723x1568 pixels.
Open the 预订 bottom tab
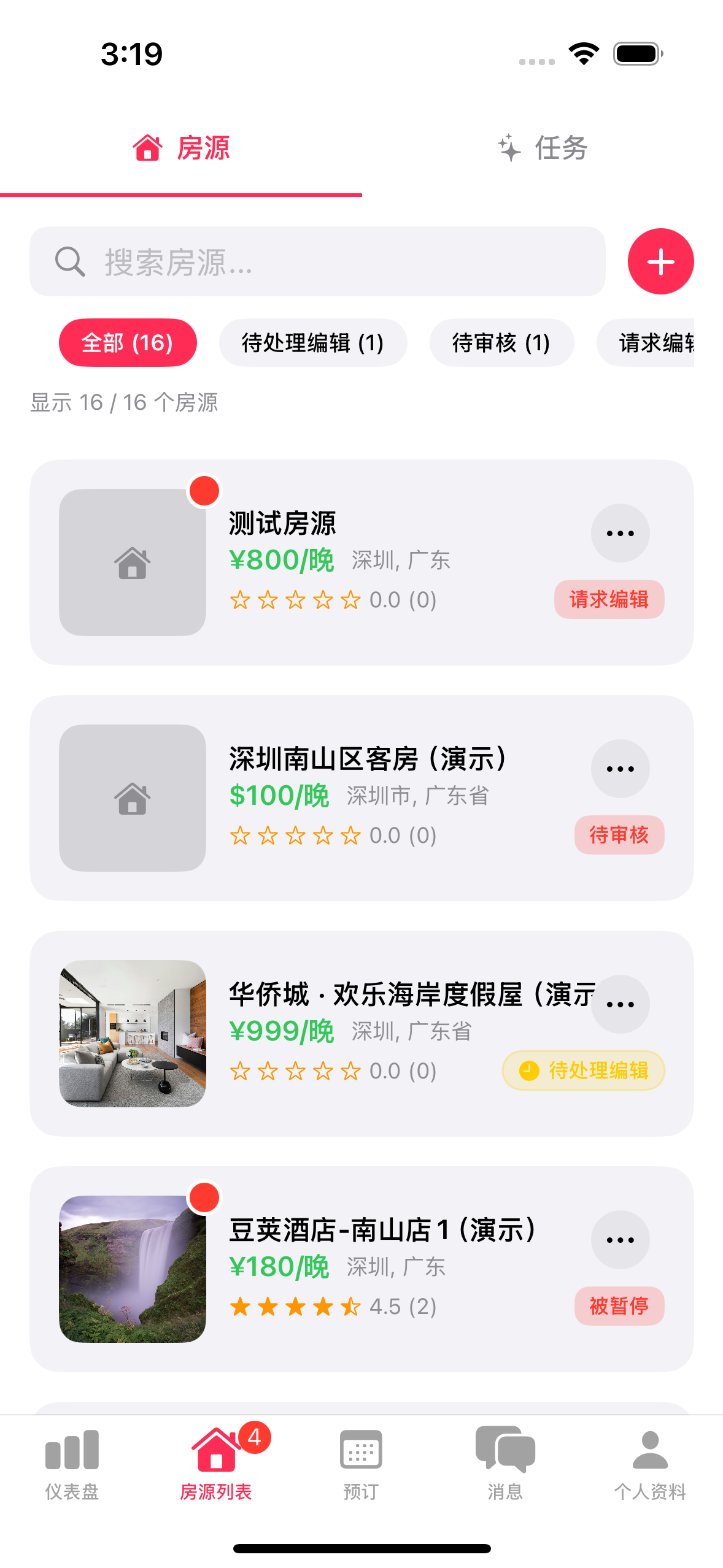click(361, 1464)
